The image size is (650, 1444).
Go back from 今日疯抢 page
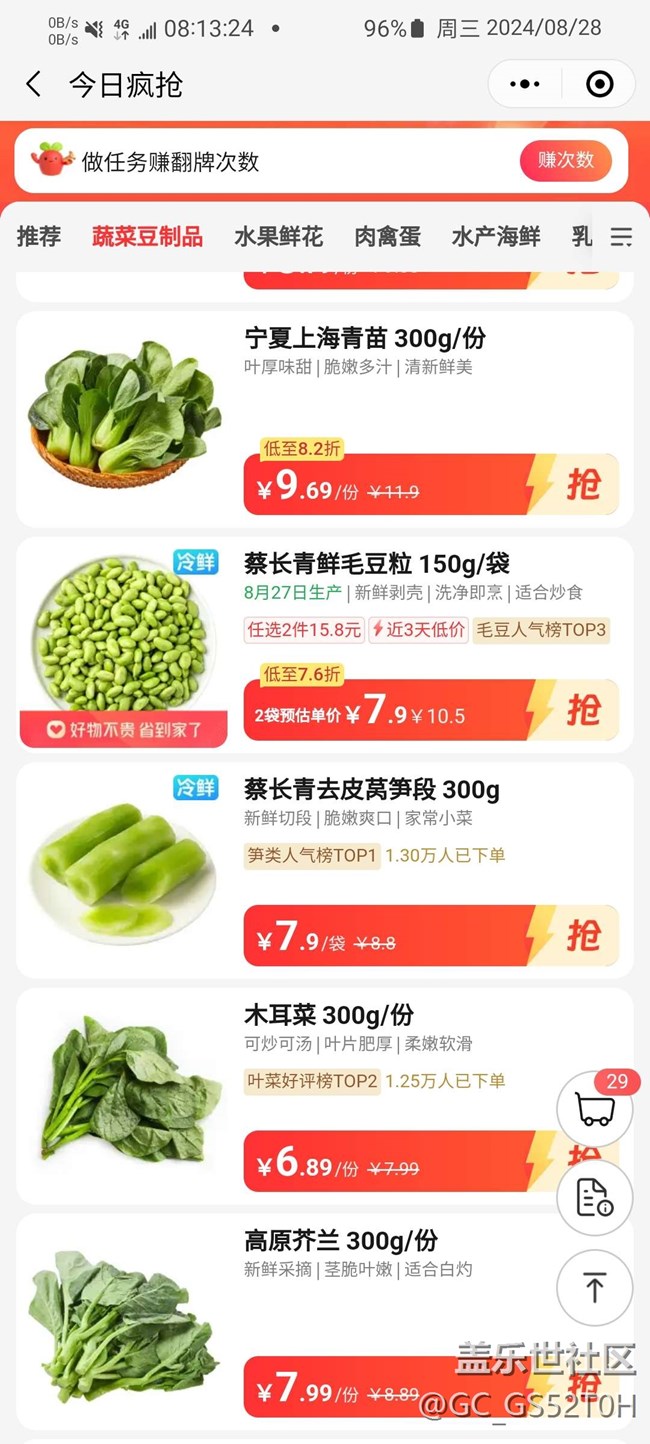[34, 85]
